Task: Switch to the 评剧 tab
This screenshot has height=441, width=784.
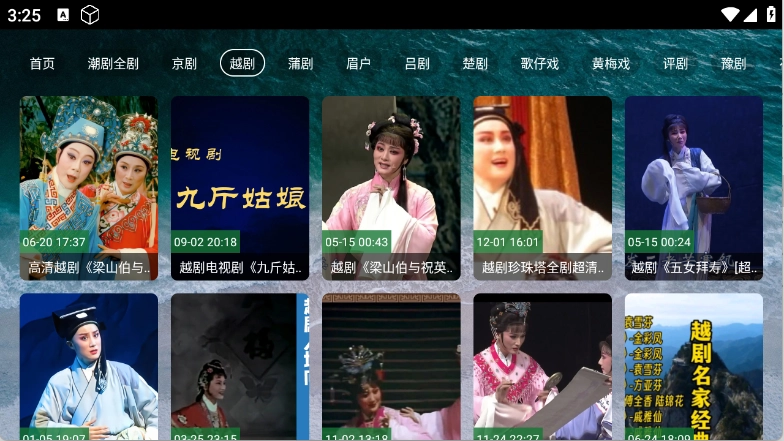Action: (675, 63)
